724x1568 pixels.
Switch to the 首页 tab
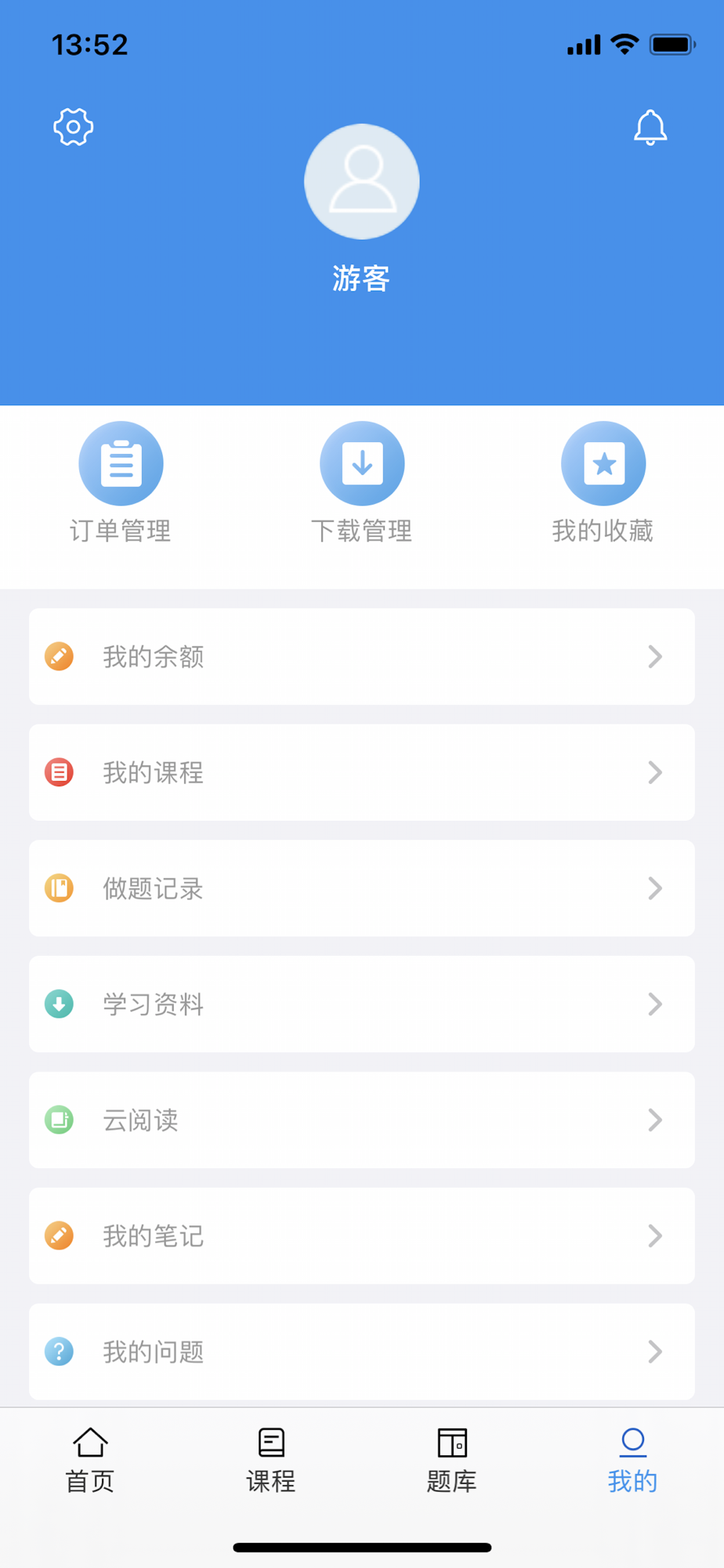click(90, 1460)
